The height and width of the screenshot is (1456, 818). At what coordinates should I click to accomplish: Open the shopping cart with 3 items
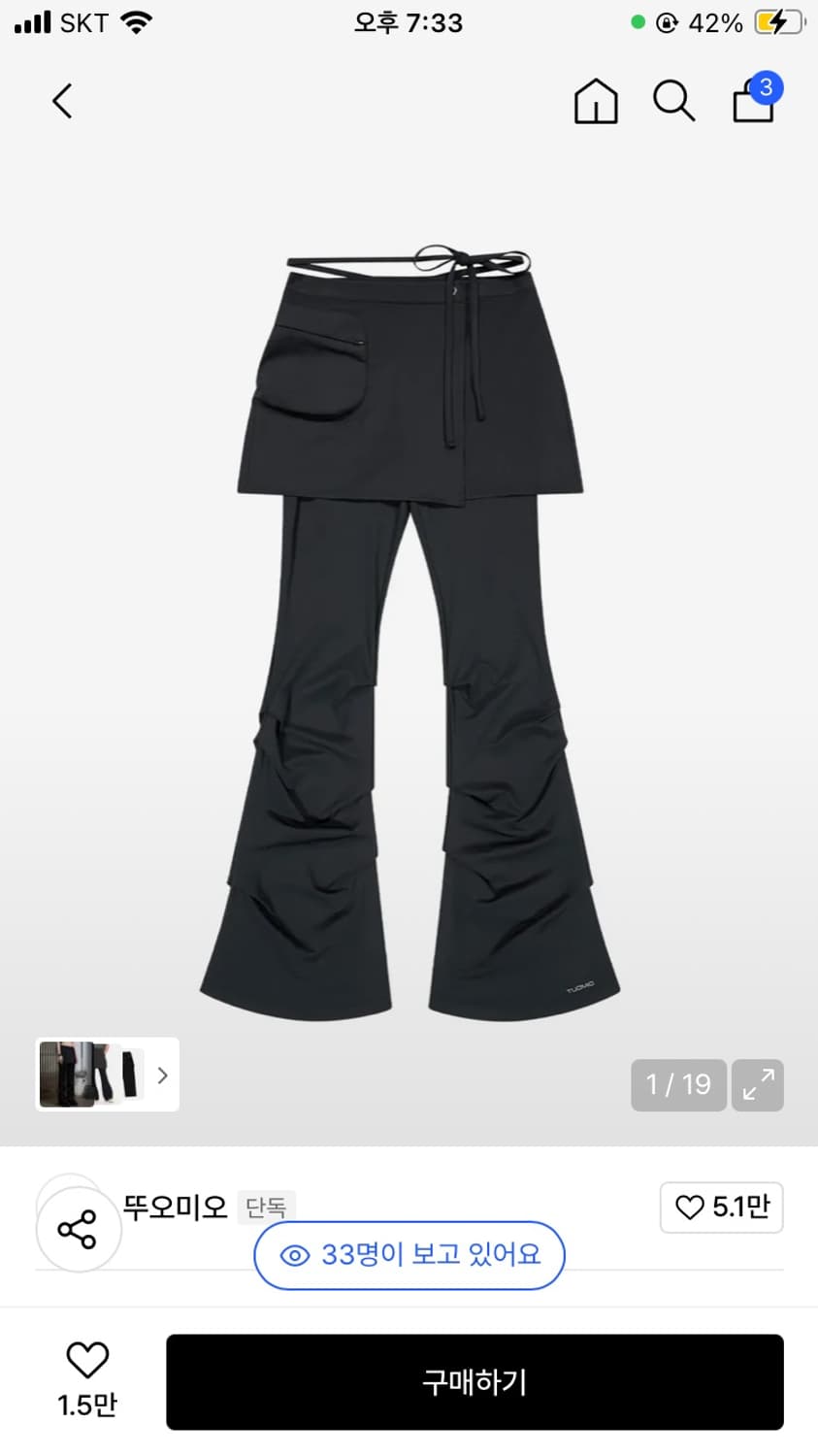click(x=753, y=103)
